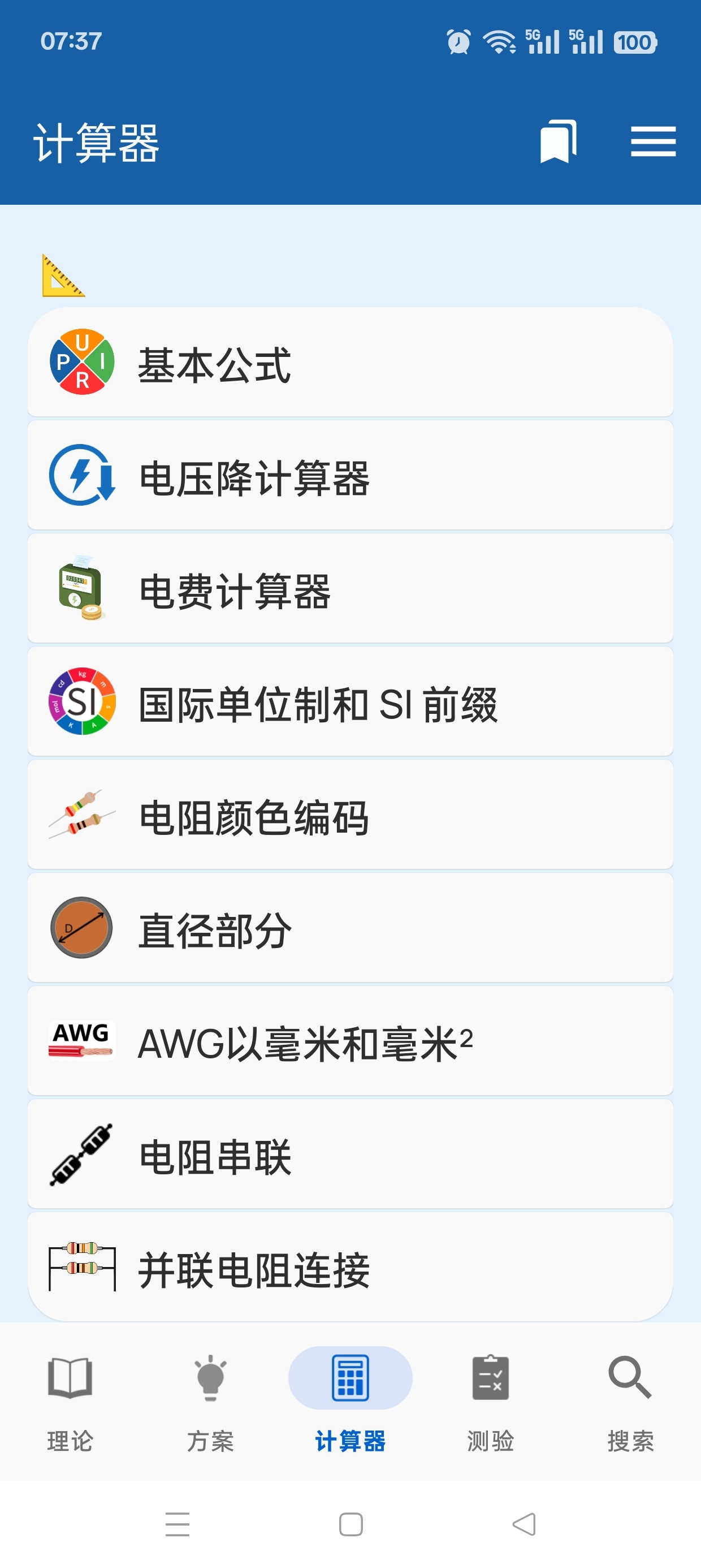701x1568 pixels.
Task: Go to the 测验 tab
Action: pyautogui.click(x=491, y=1402)
